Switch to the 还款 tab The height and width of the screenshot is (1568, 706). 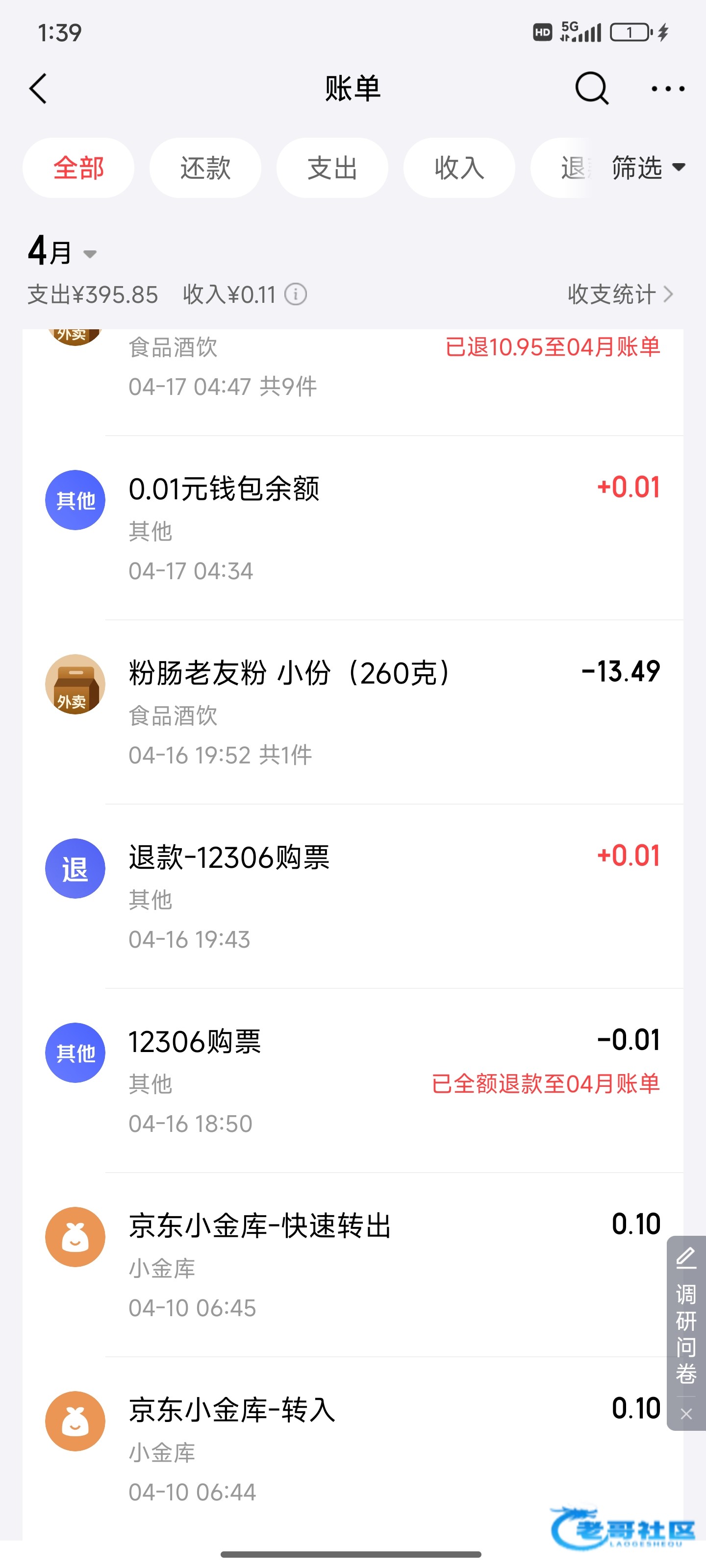point(205,168)
